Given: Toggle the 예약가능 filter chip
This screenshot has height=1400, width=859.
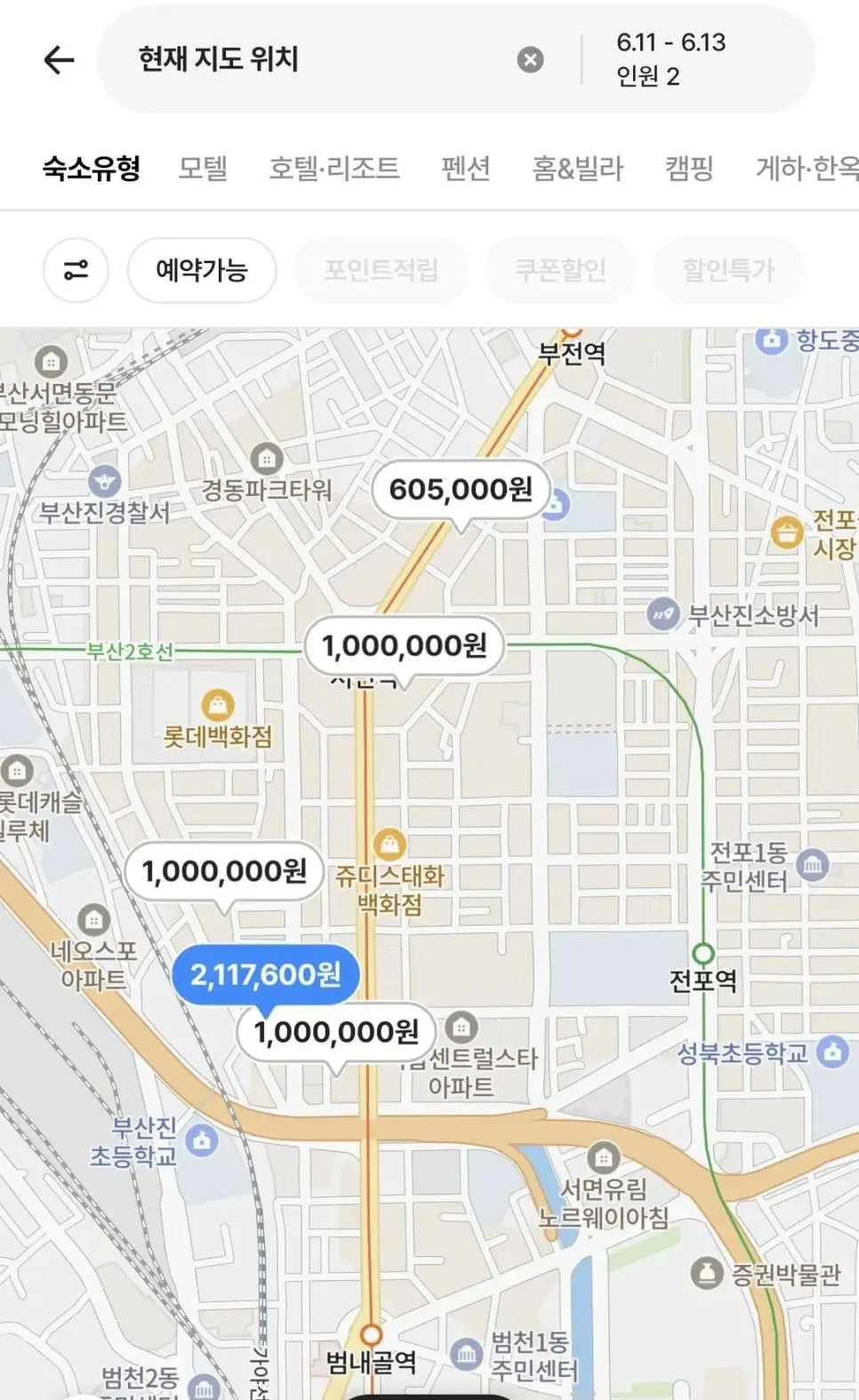Looking at the screenshot, I should pos(201,270).
